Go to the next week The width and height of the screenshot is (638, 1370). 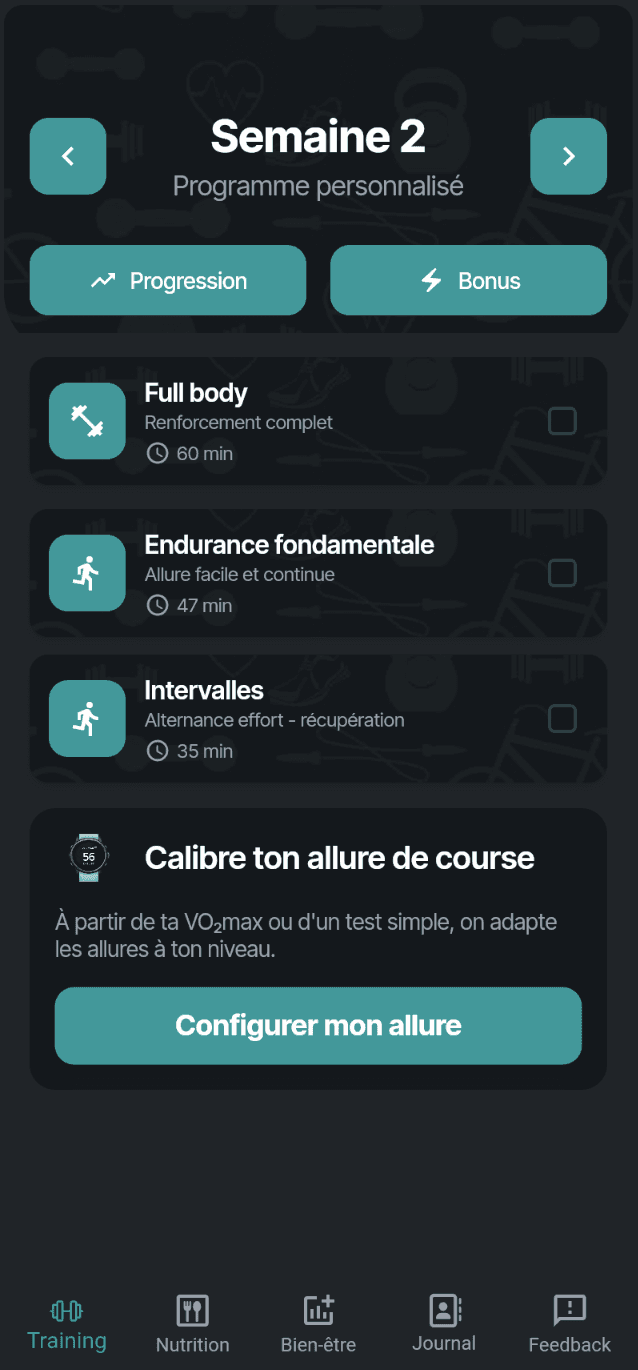point(568,156)
